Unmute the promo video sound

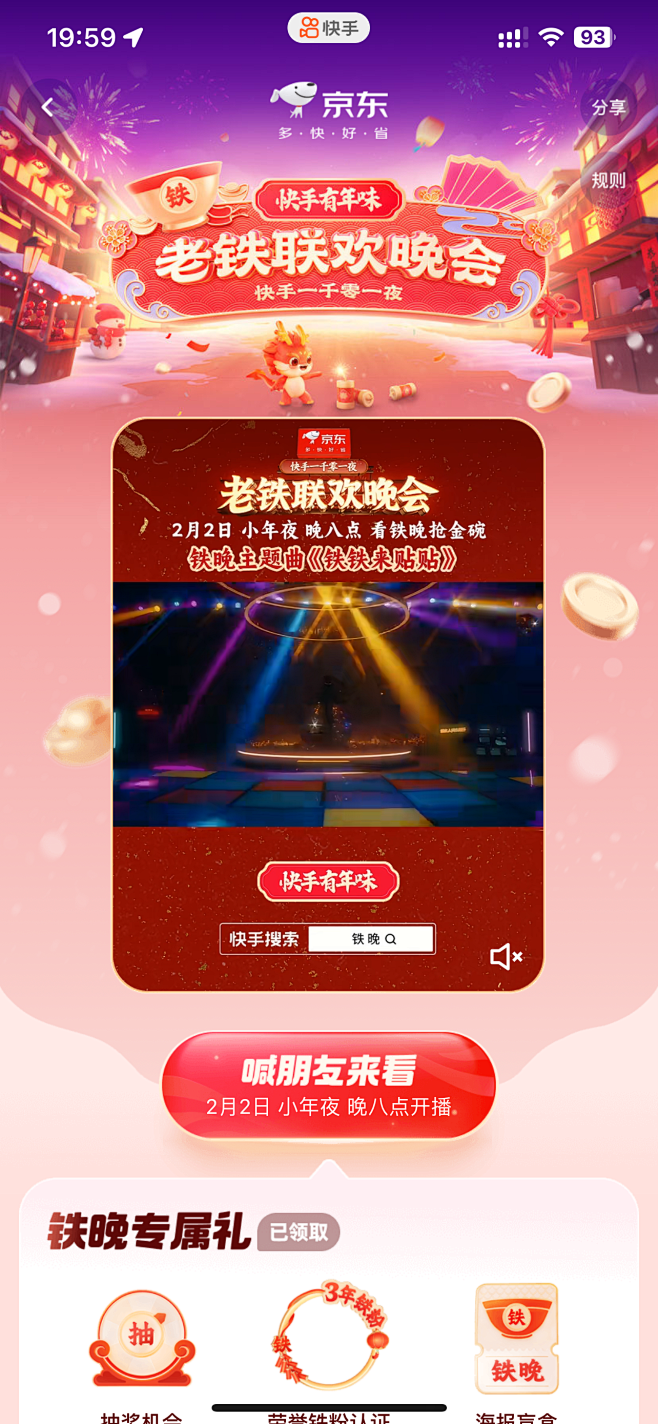(506, 957)
